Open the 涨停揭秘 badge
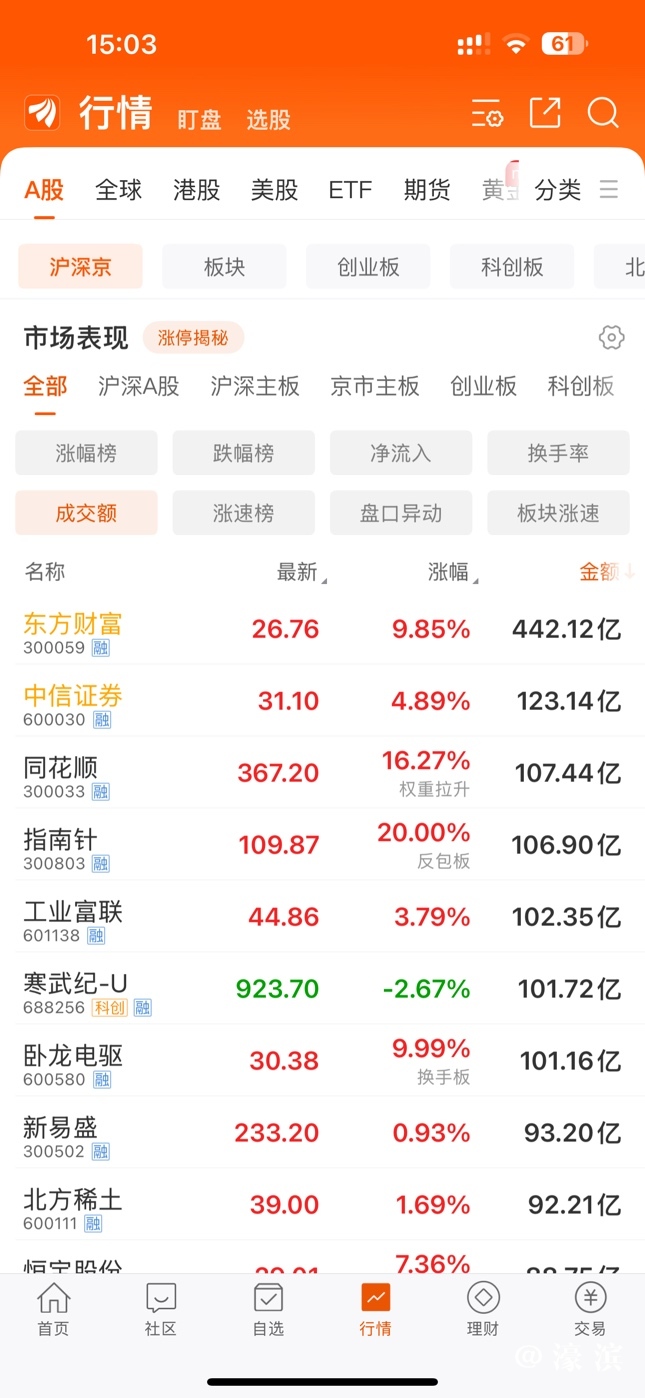 tap(193, 338)
